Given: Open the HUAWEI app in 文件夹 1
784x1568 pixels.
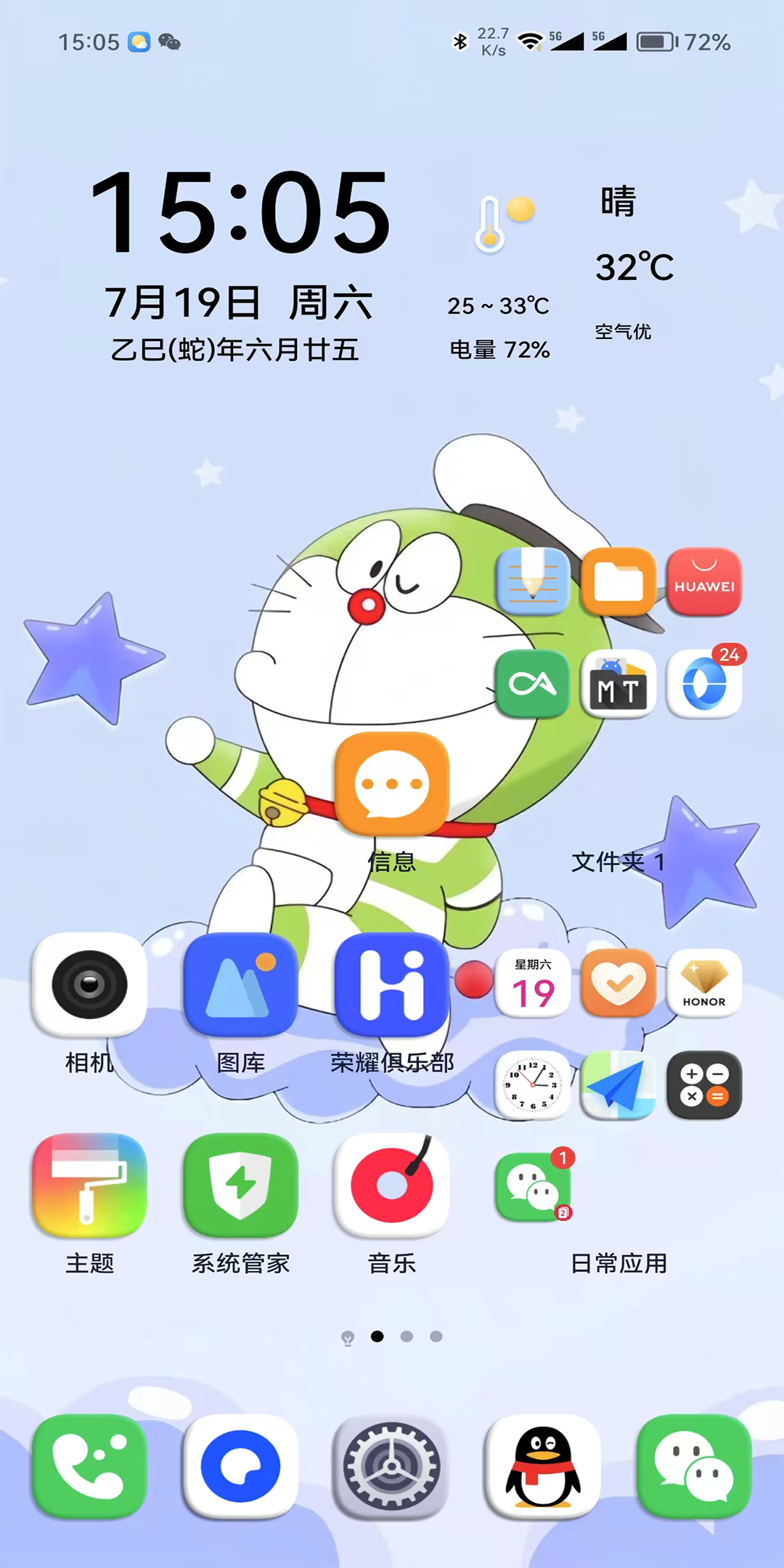Looking at the screenshot, I should coord(704,582).
